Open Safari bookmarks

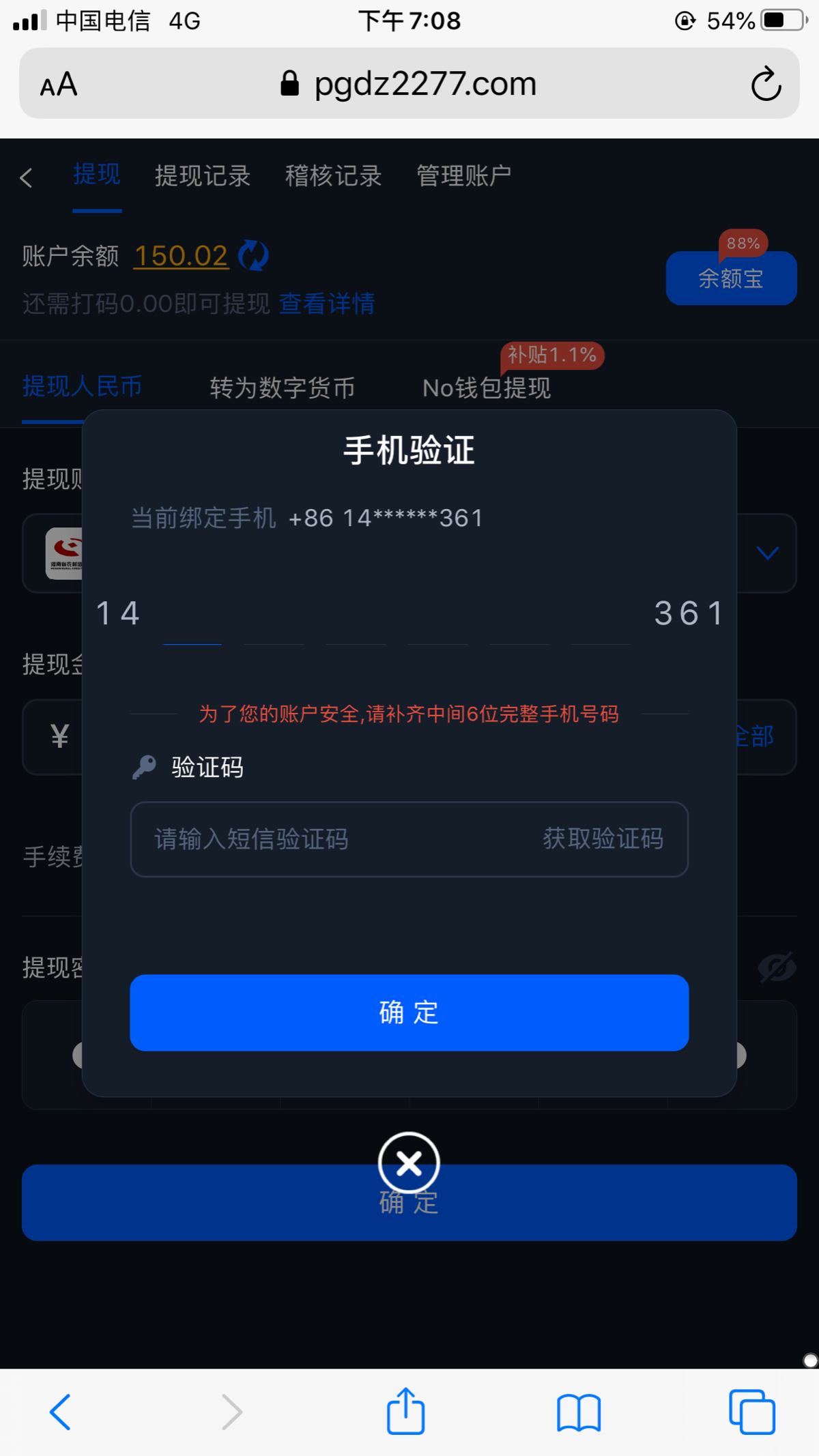pos(579,1412)
